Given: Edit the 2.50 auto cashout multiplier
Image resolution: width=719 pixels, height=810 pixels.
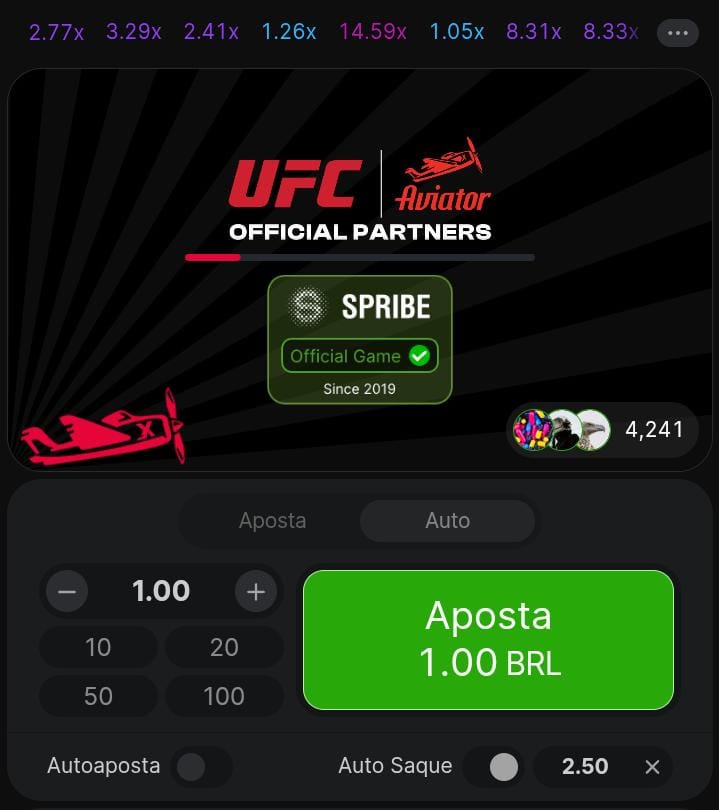Looking at the screenshot, I should pos(585,767).
